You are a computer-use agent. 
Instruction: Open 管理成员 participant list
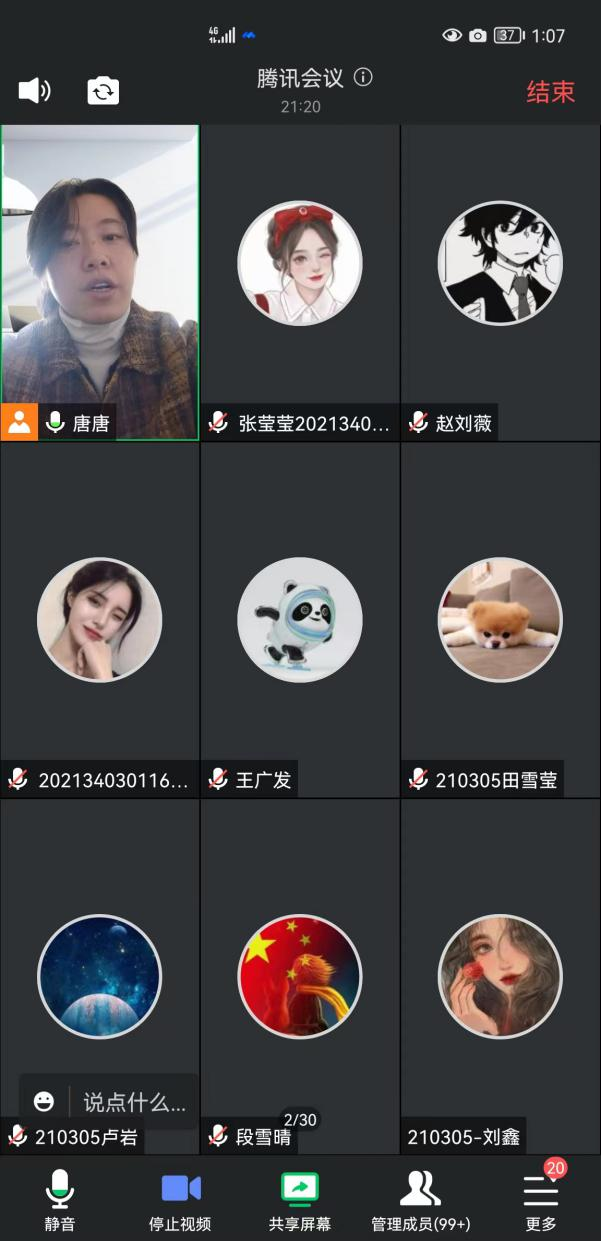pos(420,1200)
